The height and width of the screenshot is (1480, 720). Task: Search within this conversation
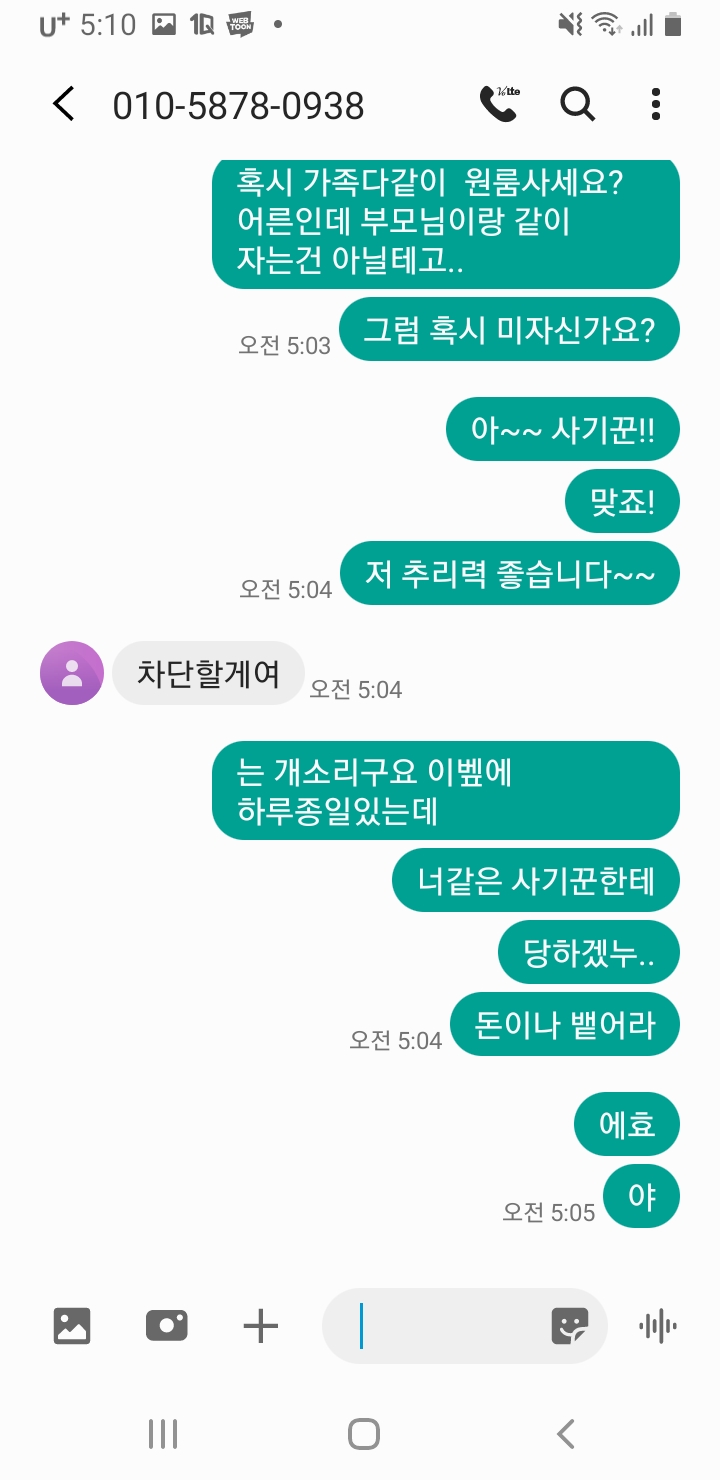click(577, 104)
